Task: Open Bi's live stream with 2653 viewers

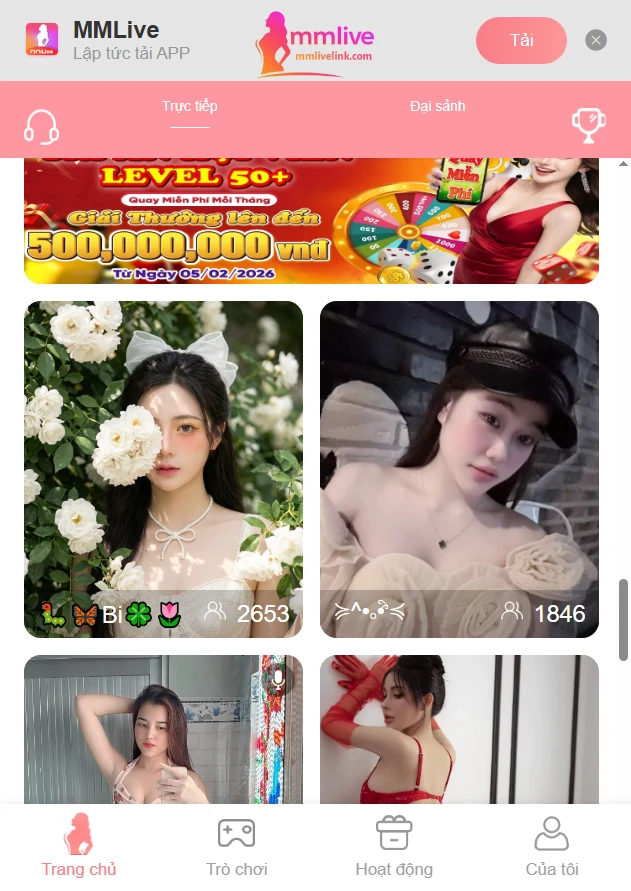Action: click(x=163, y=469)
